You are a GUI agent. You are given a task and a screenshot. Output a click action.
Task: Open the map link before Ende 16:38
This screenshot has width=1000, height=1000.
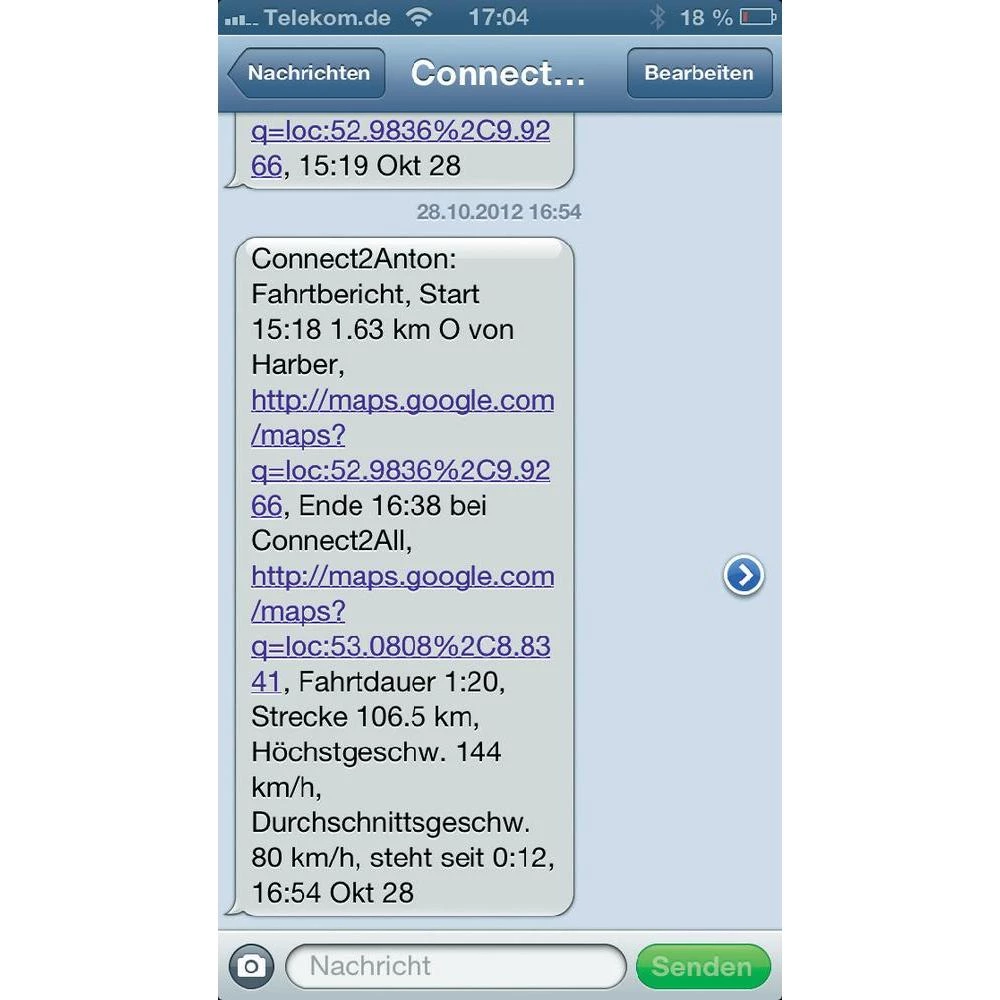pyautogui.click(x=401, y=436)
